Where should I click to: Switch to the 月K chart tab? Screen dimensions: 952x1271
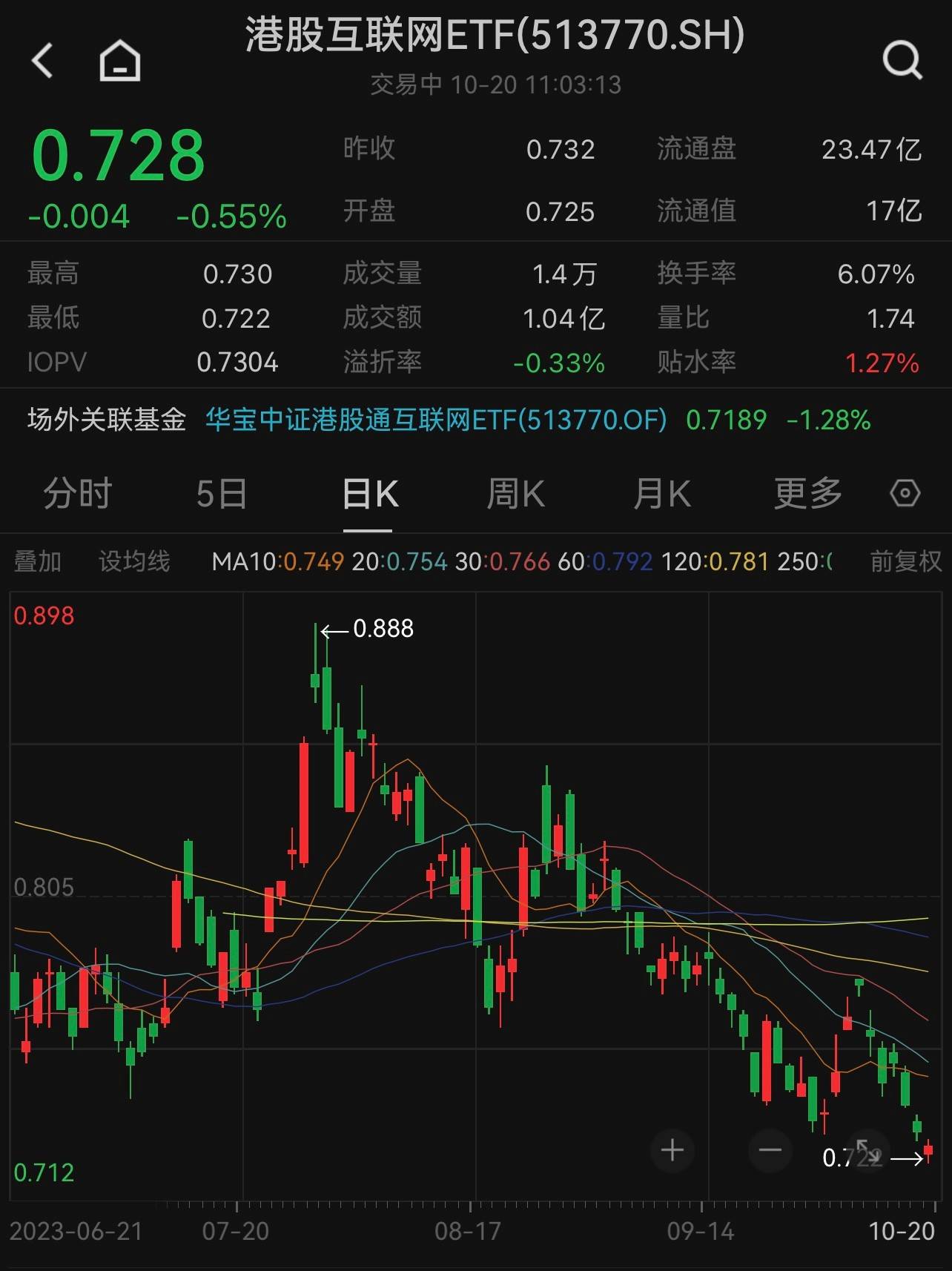(x=661, y=494)
